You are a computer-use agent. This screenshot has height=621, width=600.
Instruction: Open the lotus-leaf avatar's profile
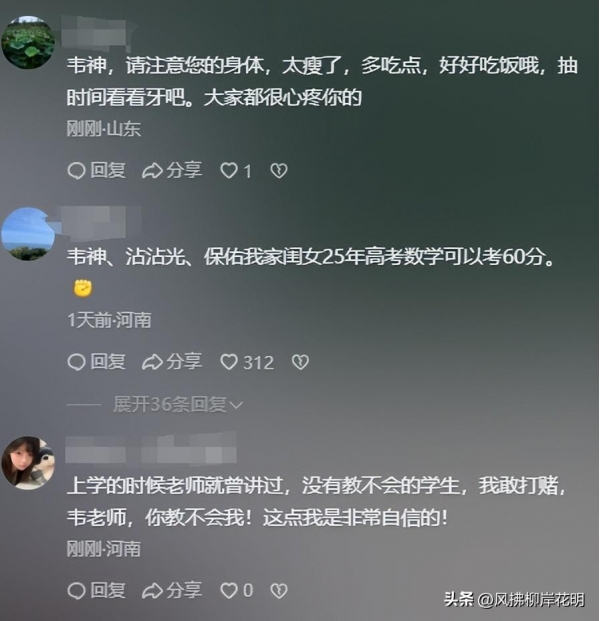(x=28, y=42)
